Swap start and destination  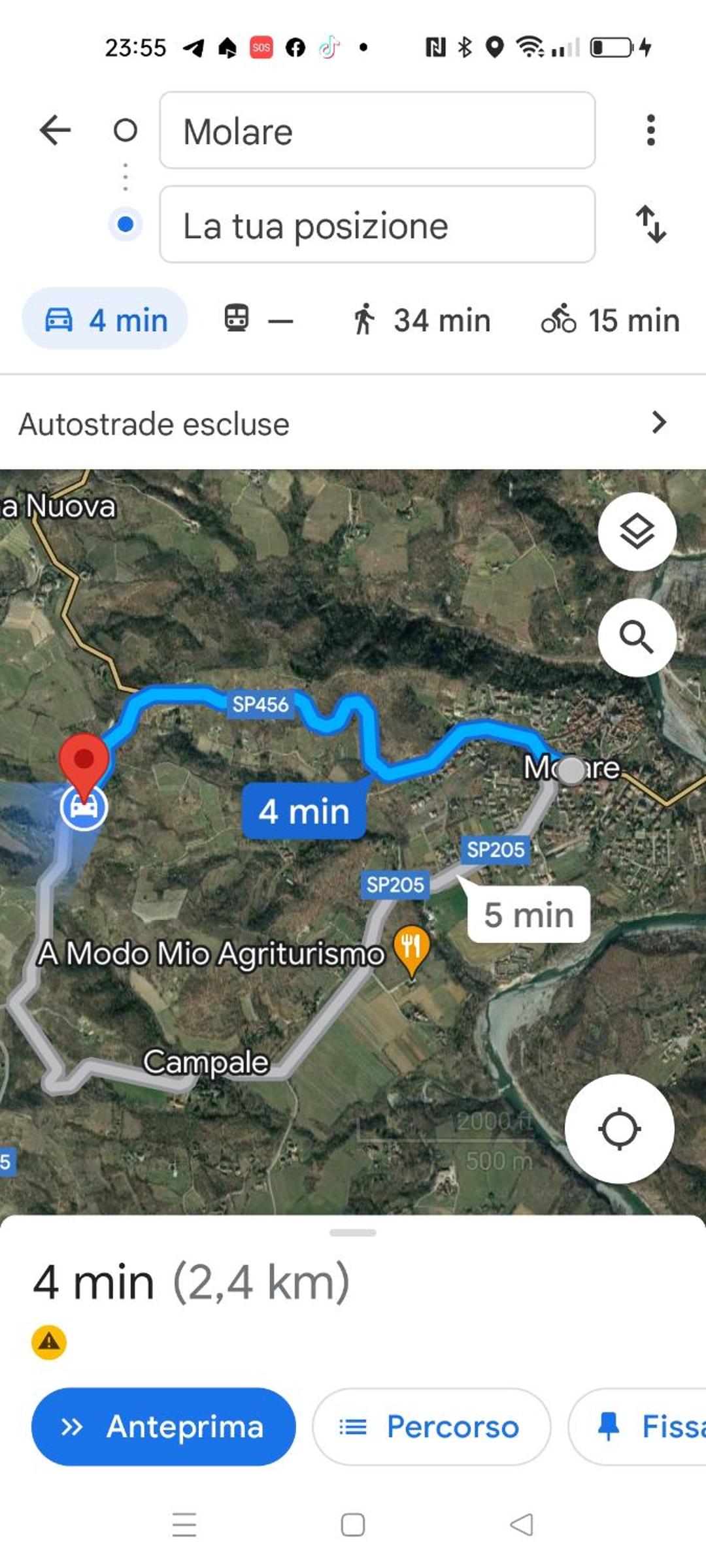(650, 224)
